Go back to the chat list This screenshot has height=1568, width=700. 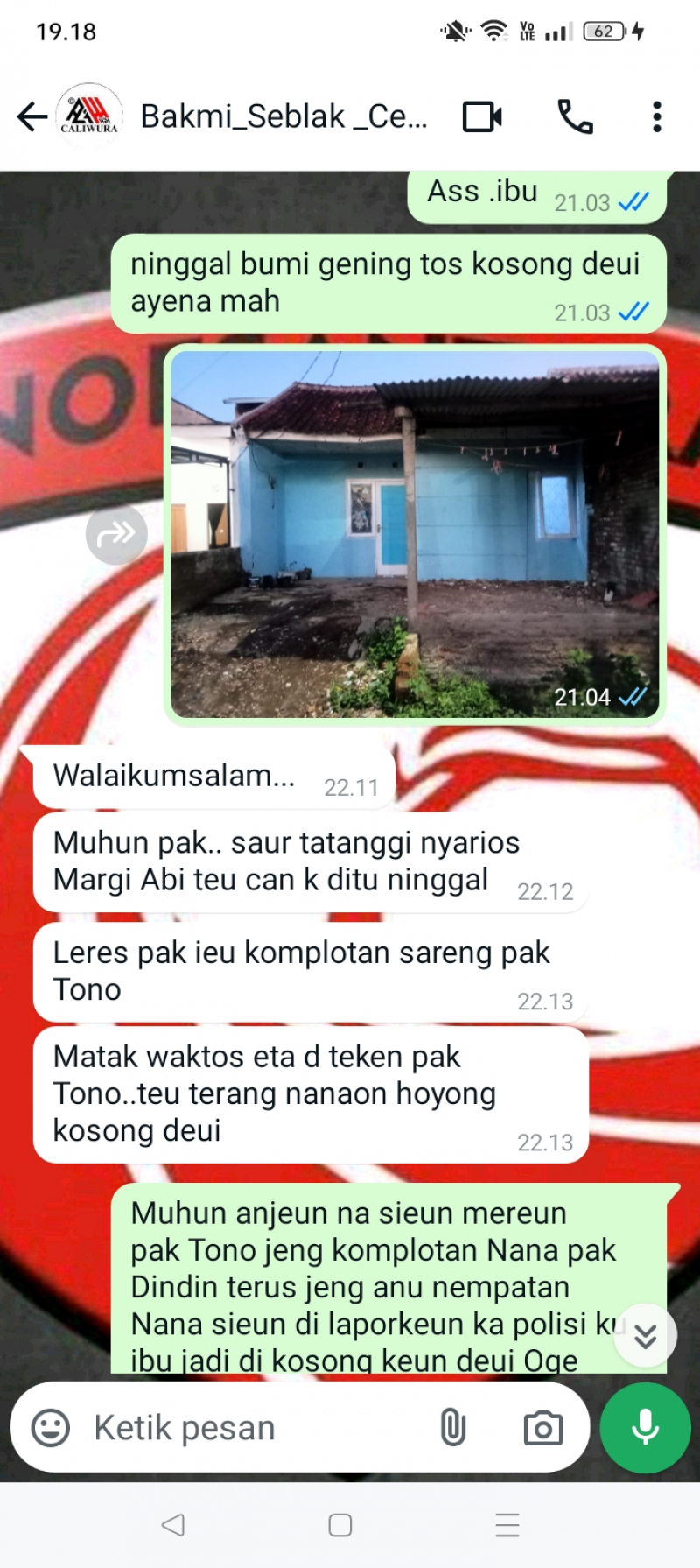(32, 116)
